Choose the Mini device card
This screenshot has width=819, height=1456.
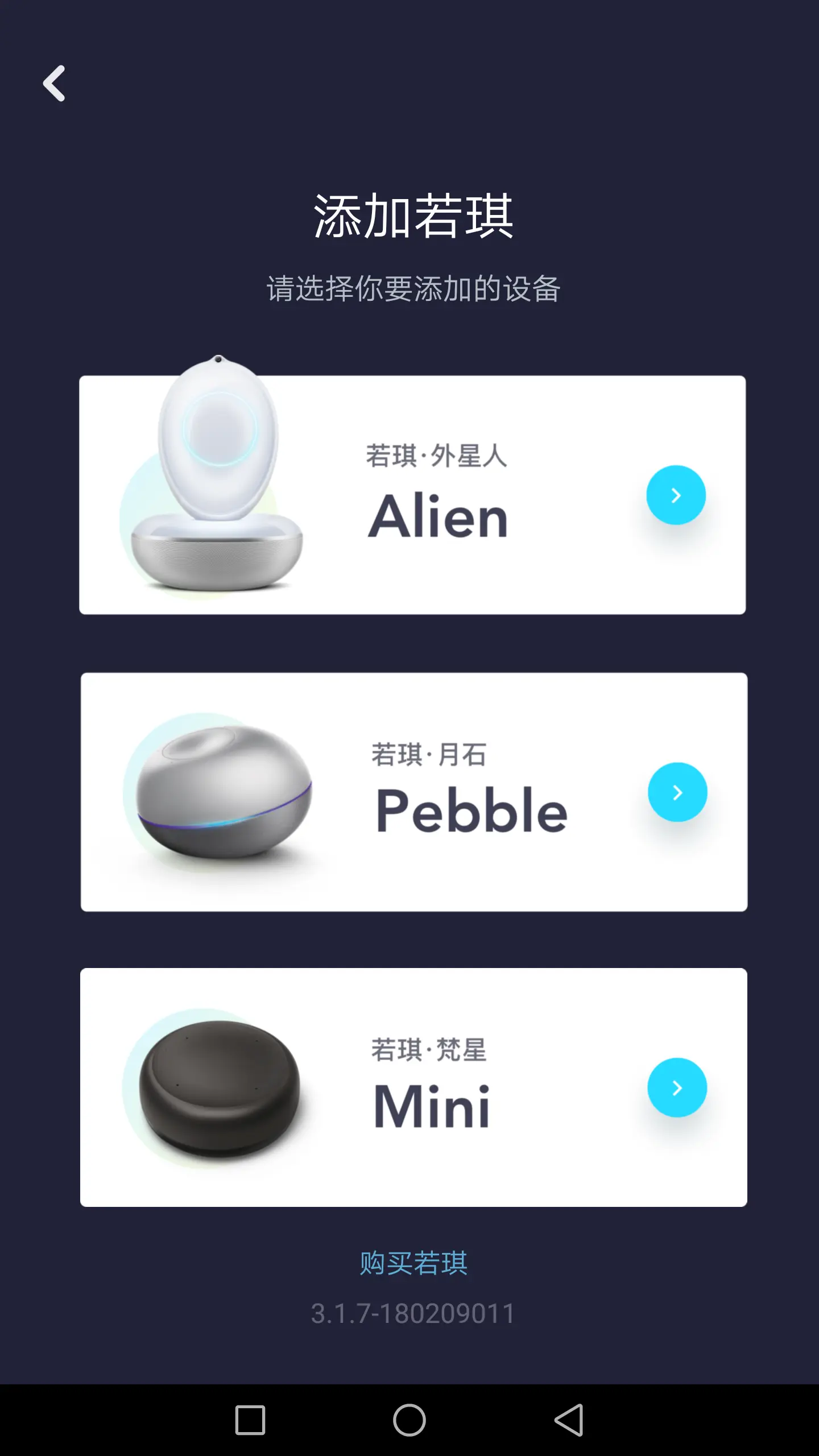point(413,1087)
